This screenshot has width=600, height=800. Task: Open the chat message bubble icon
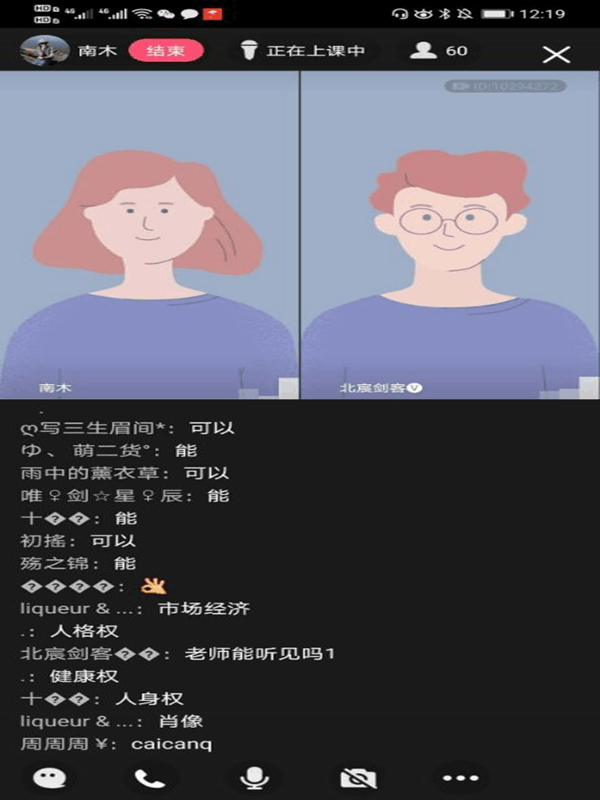coord(48,778)
